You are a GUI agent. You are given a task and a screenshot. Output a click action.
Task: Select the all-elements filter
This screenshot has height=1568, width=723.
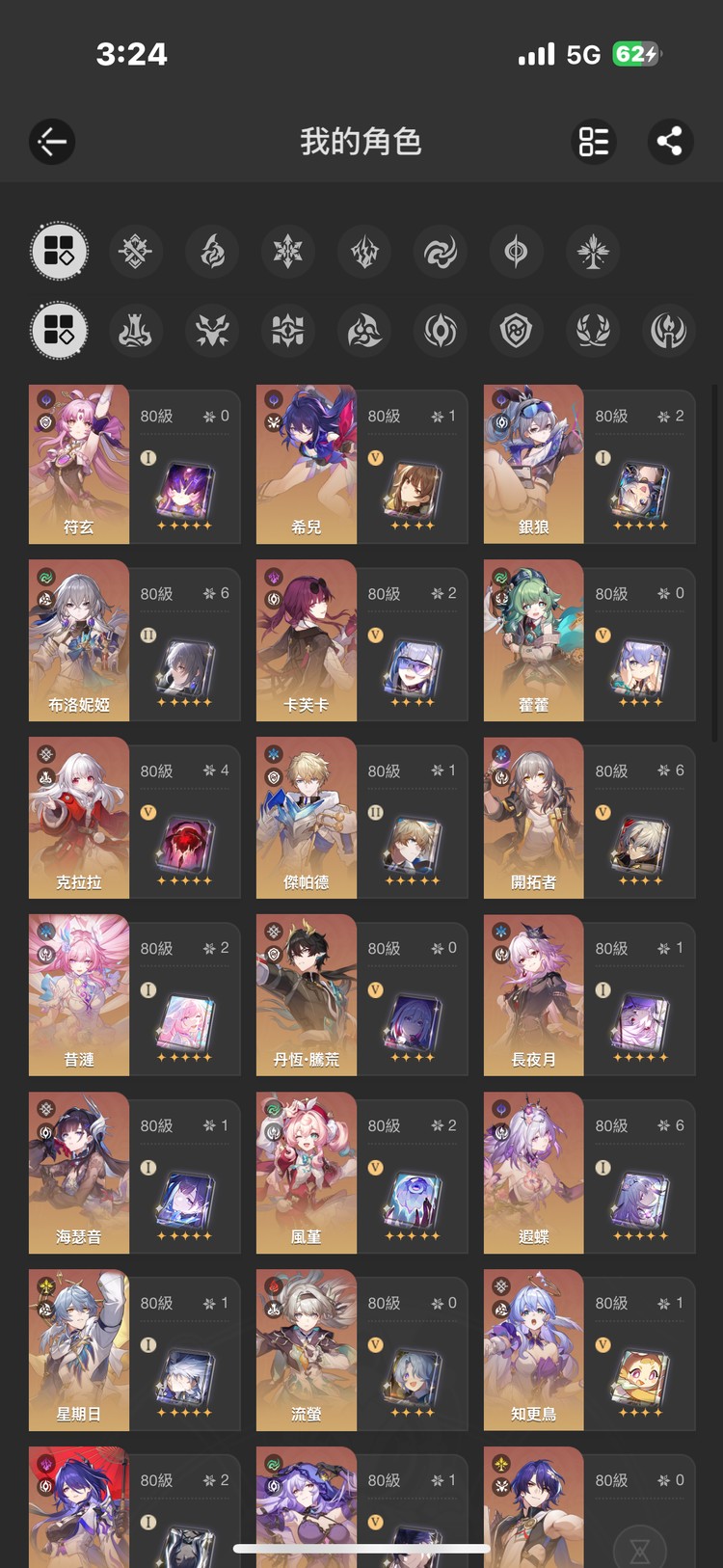coord(60,252)
